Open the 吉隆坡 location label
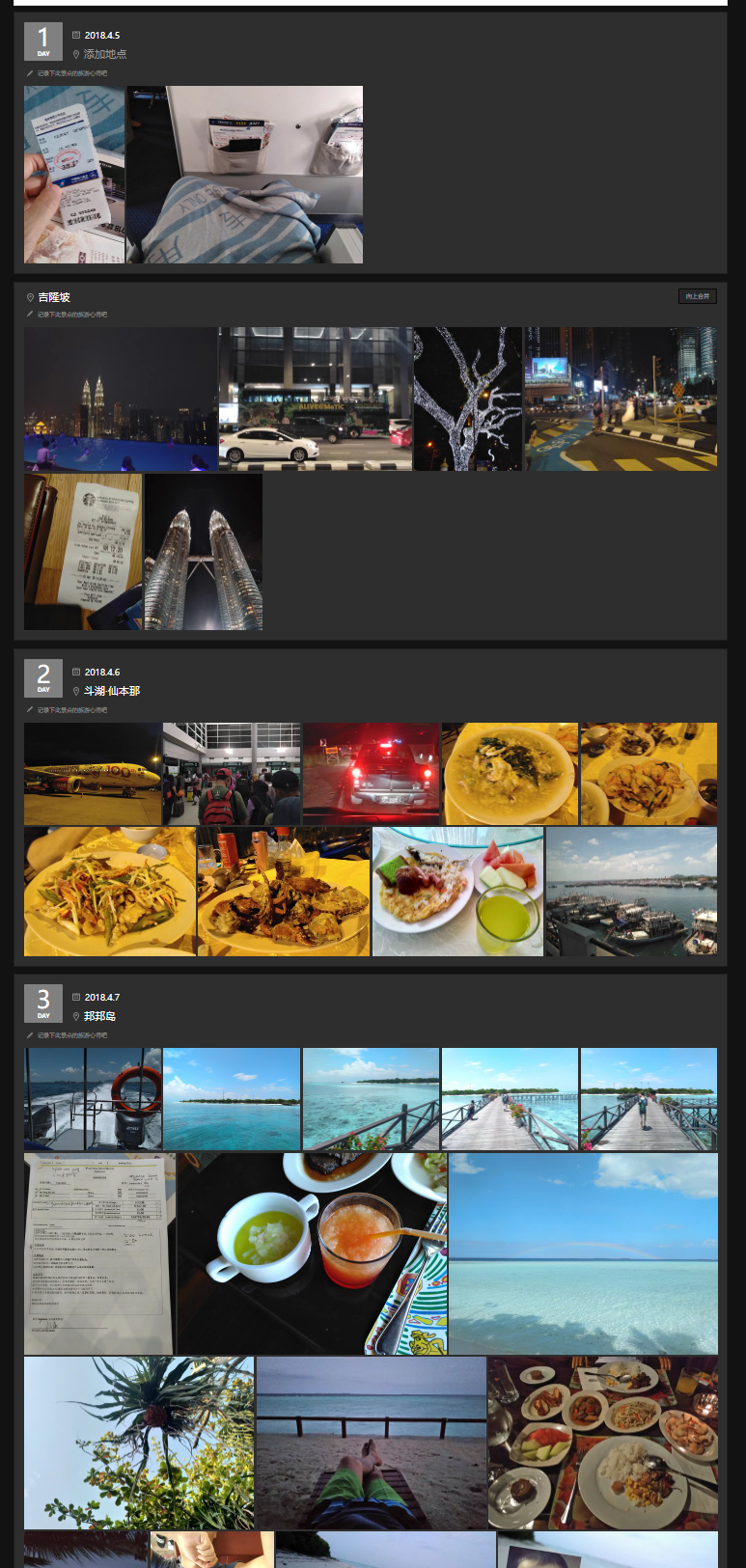The height and width of the screenshot is (1568, 746). (x=54, y=297)
